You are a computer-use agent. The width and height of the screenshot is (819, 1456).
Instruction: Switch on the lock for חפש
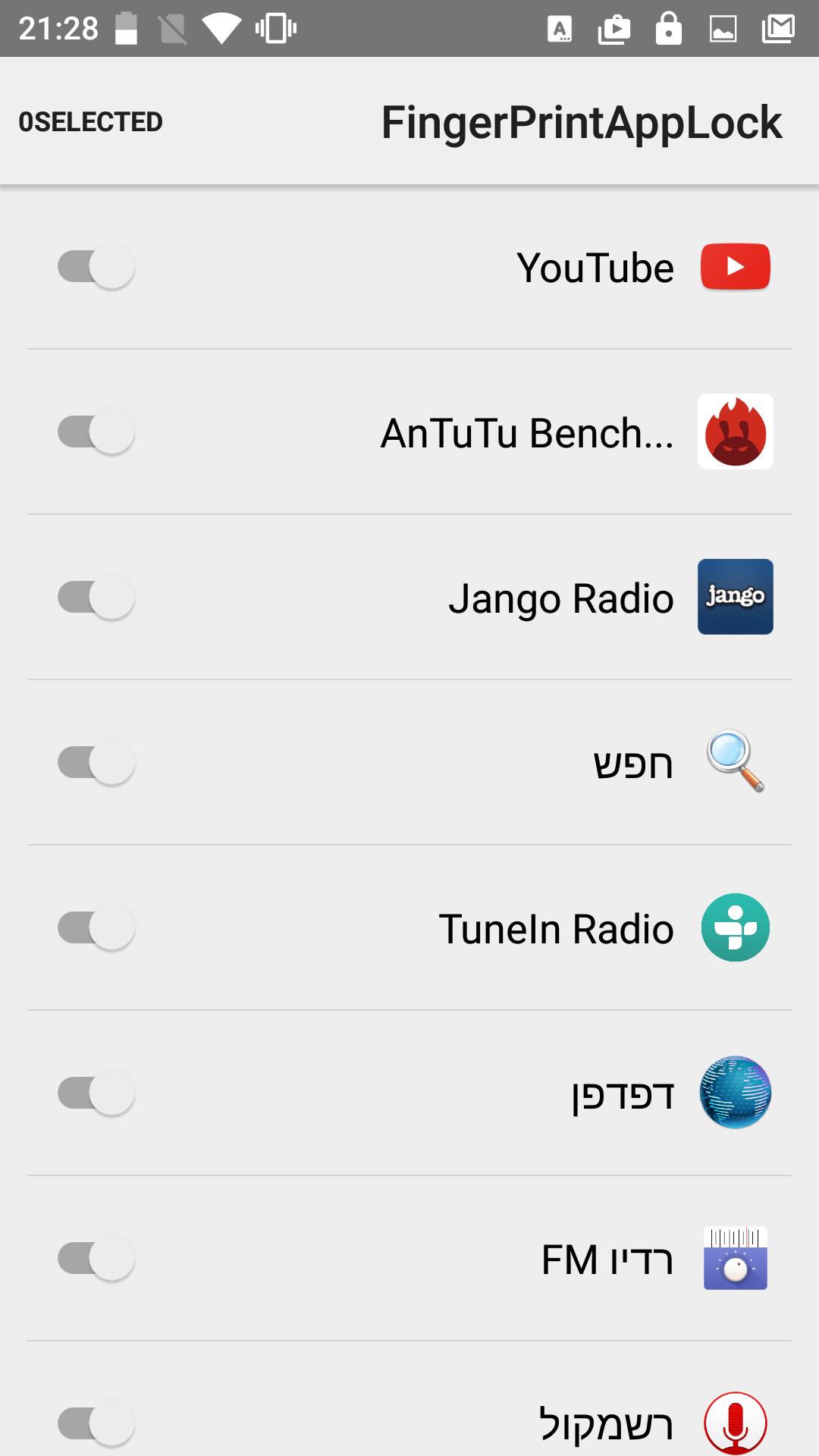tap(96, 762)
